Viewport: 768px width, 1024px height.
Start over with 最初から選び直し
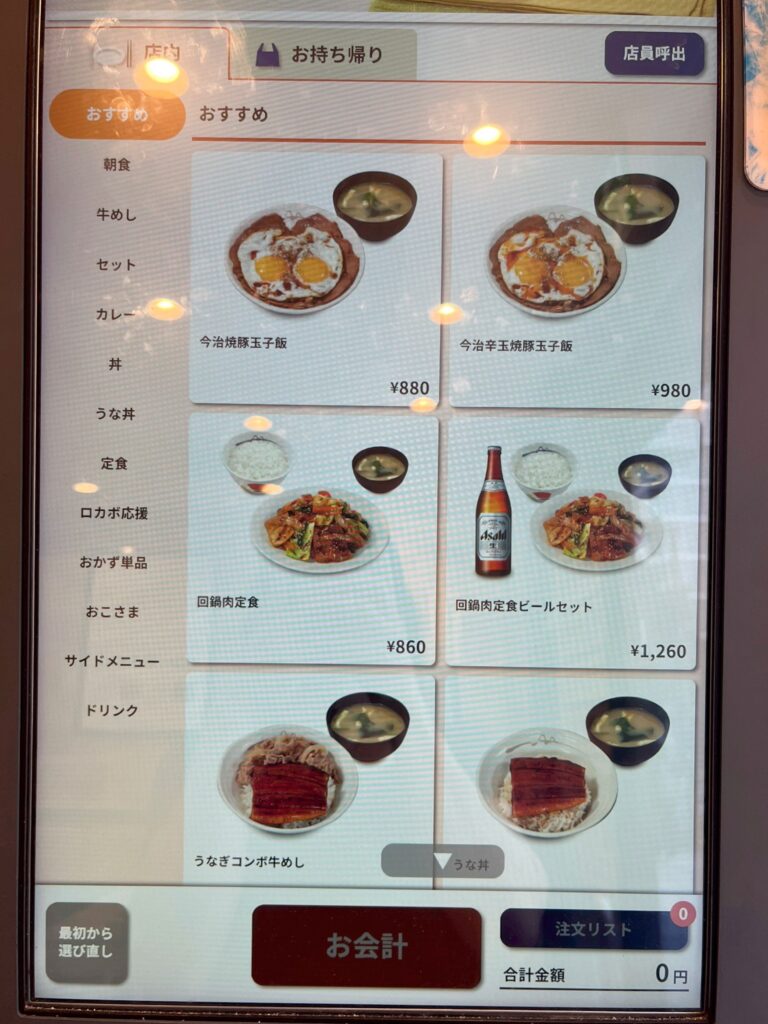86,943
